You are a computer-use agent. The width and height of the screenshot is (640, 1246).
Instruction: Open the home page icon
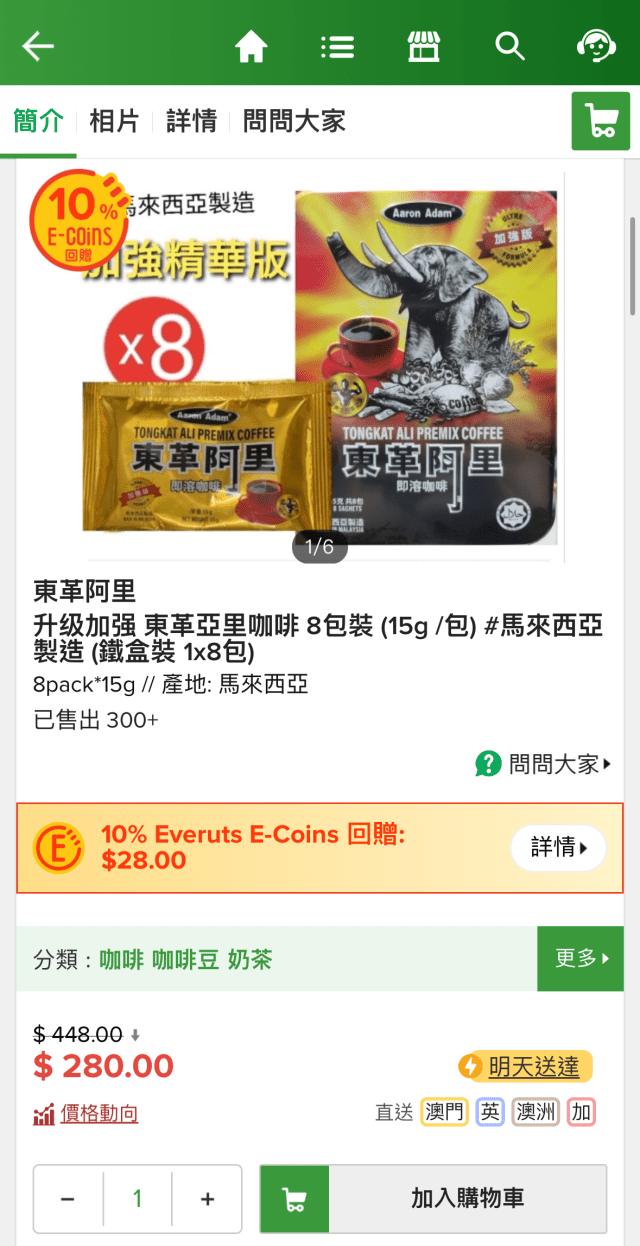tap(251, 46)
